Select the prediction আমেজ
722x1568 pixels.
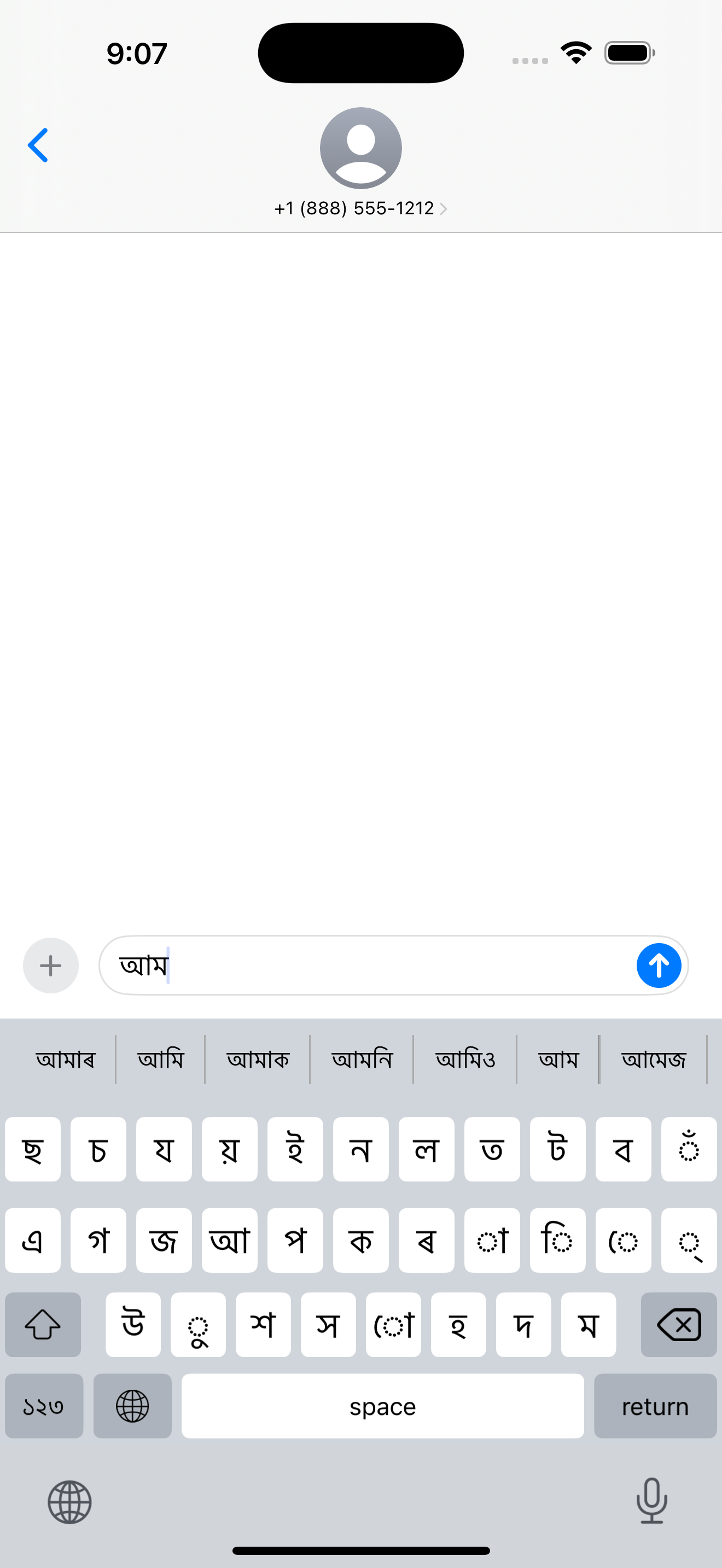click(654, 1059)
